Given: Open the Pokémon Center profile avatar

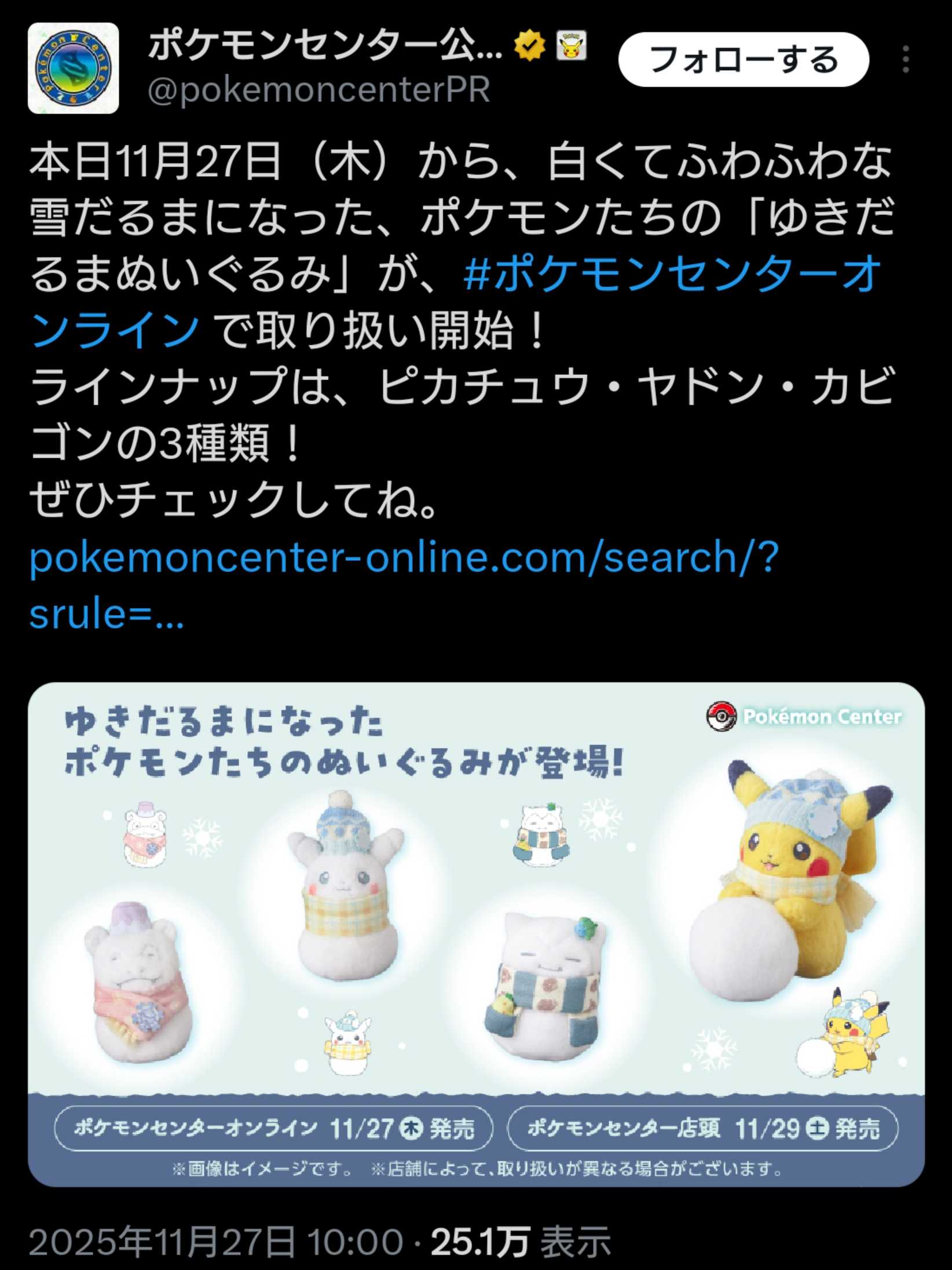Looking at the screenshot, I should point(74,68).
